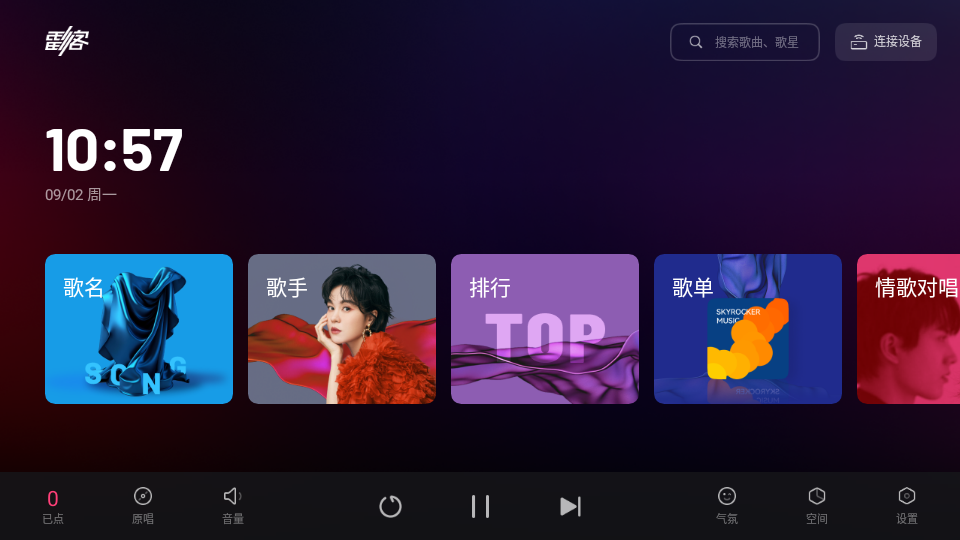The height and width of the screenshot is (540, 960).
Task: Open the 歌手 singer card
Action: click(342, 329)
